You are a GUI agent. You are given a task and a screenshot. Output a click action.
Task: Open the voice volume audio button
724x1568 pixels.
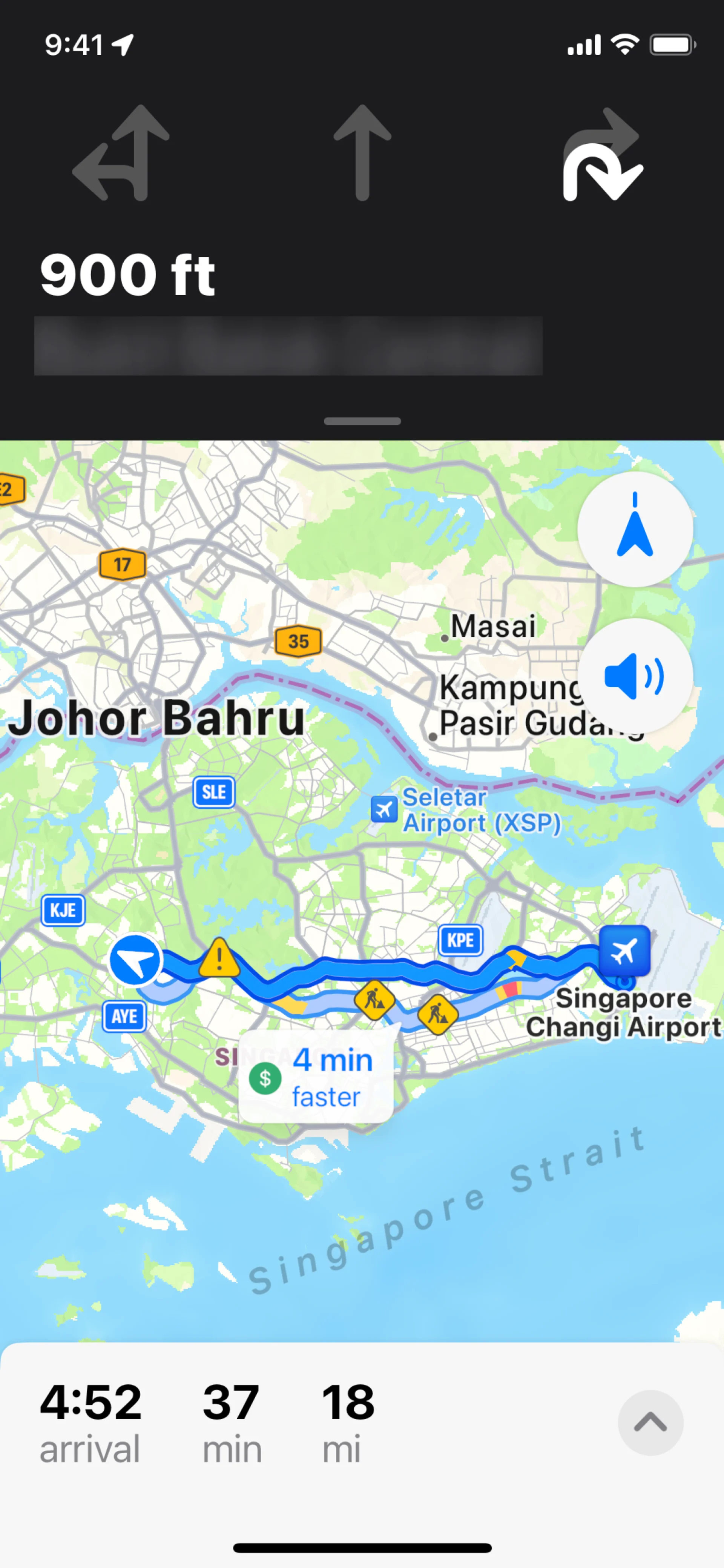(x=635, y=676)
